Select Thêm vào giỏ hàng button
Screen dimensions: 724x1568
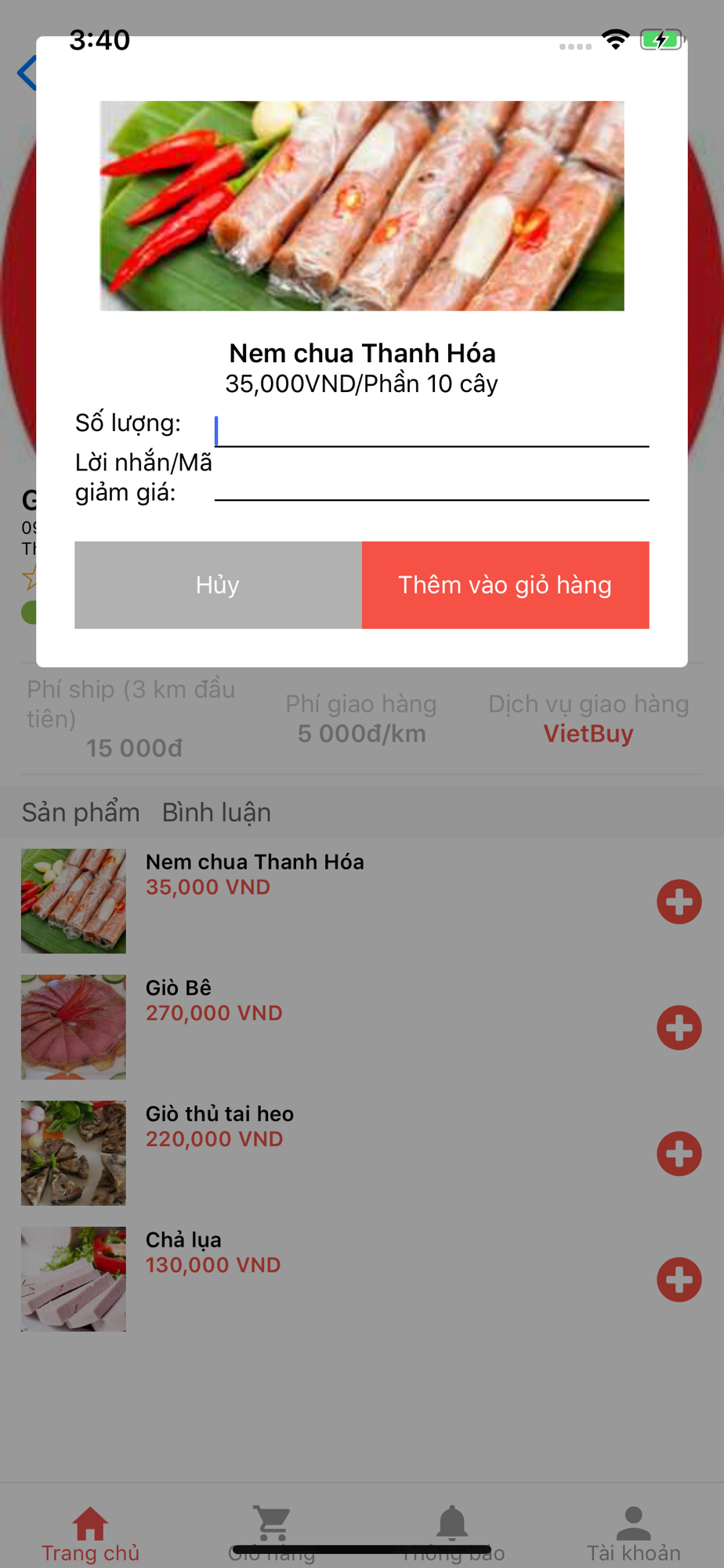click(x=505, y=585)
